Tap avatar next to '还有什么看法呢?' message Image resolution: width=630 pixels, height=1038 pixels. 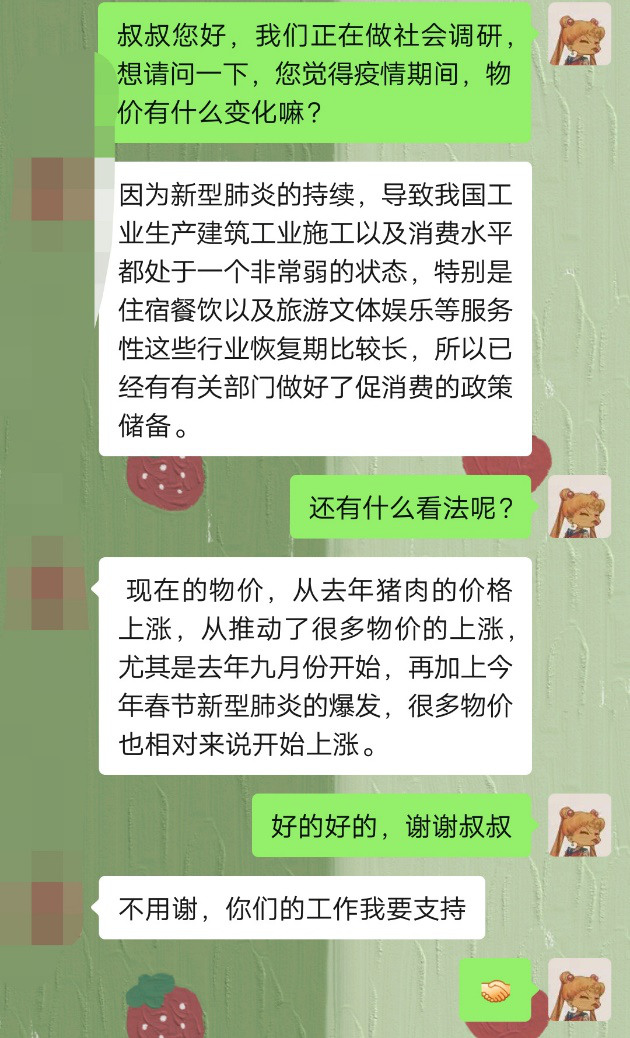[579, 506]
